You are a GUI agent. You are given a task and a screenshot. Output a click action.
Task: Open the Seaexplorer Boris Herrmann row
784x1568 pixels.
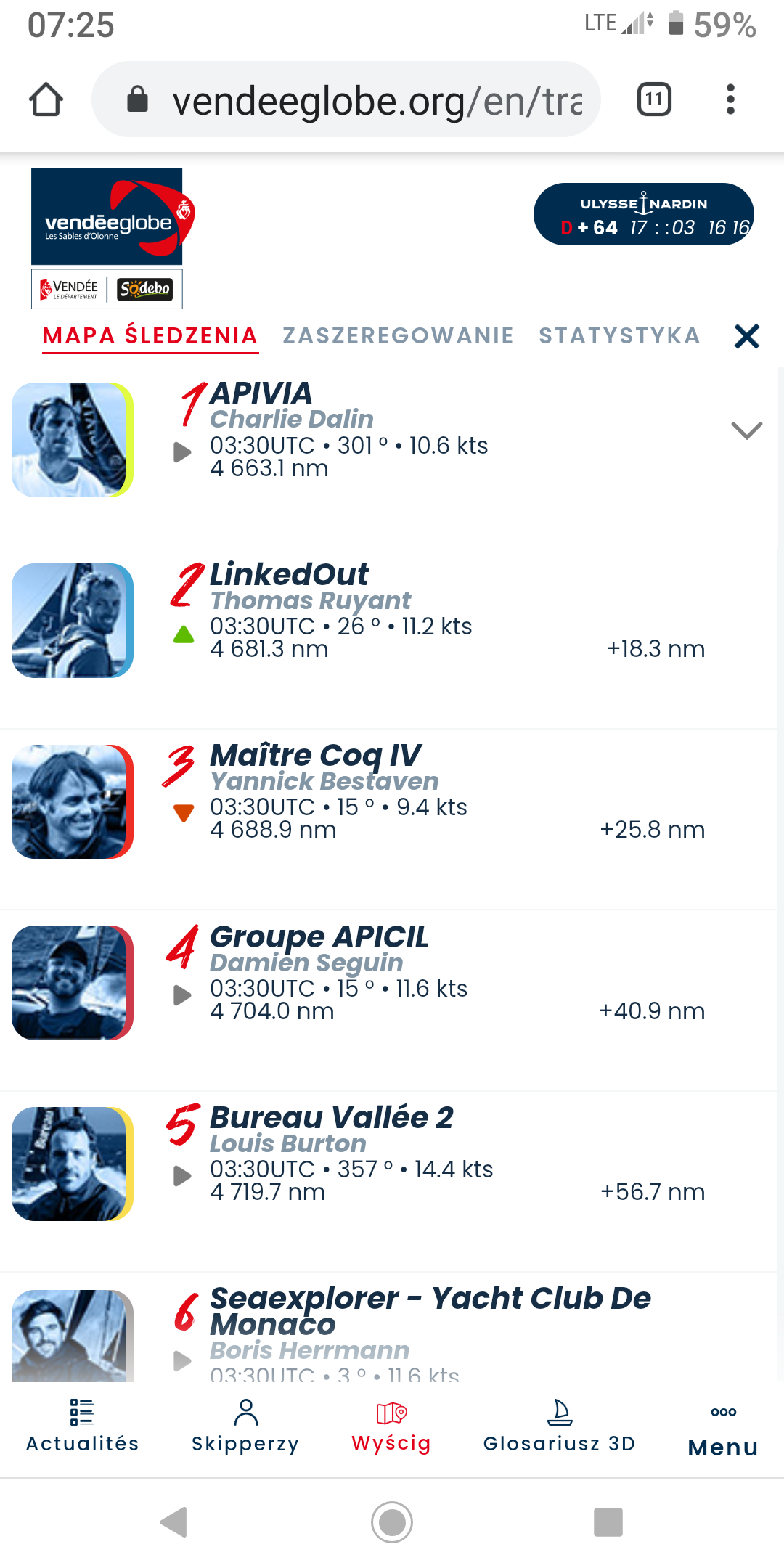coord(388,1327)
